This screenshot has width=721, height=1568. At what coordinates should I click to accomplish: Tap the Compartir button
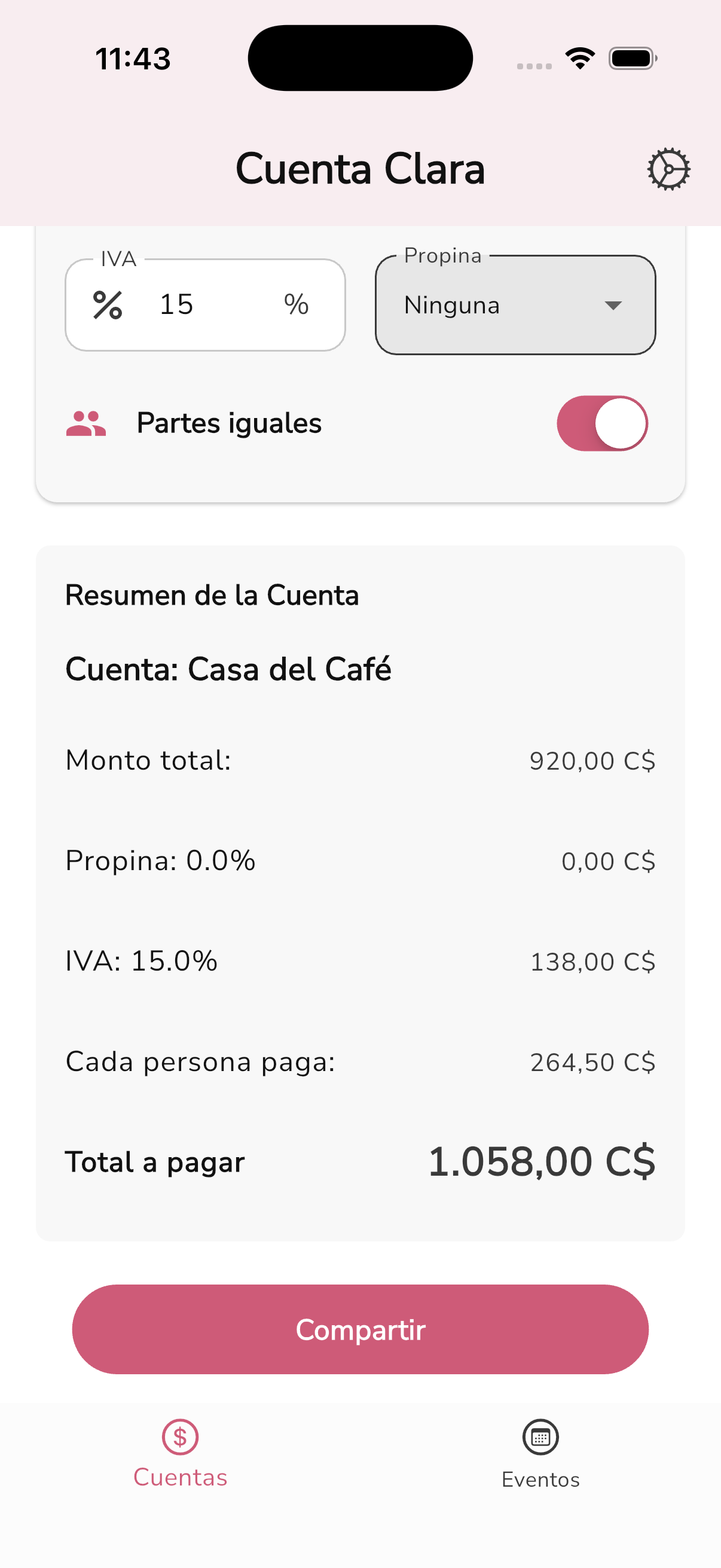(360, 1329)
